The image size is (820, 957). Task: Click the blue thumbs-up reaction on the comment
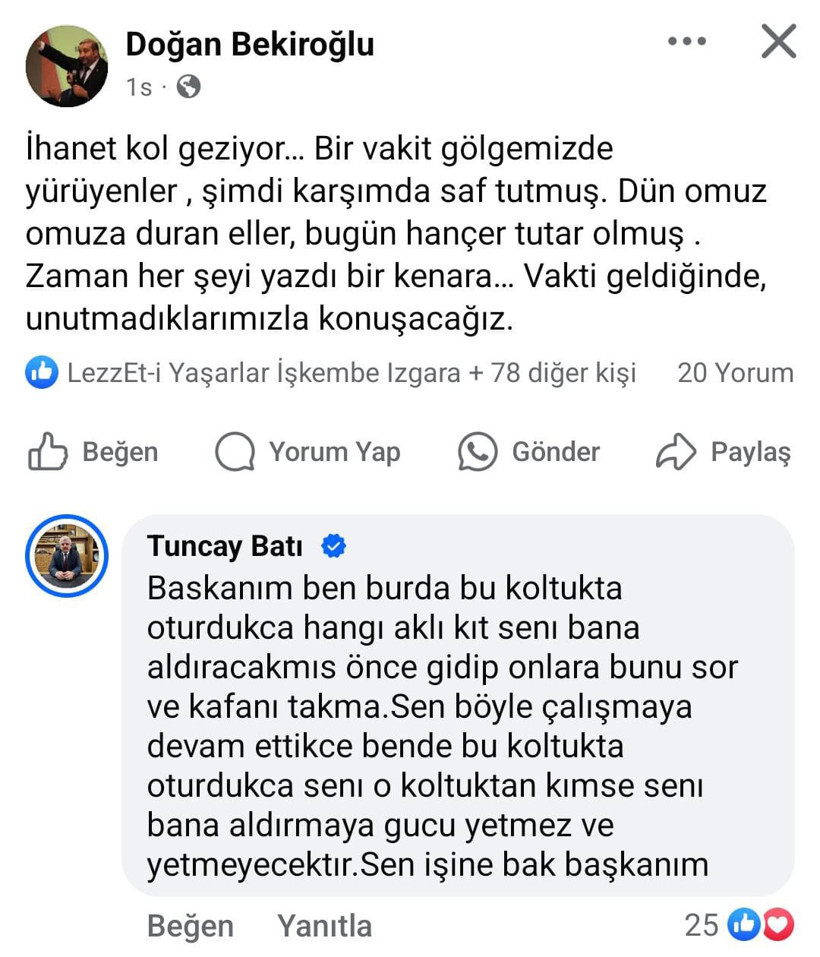[x=744, y=926]
